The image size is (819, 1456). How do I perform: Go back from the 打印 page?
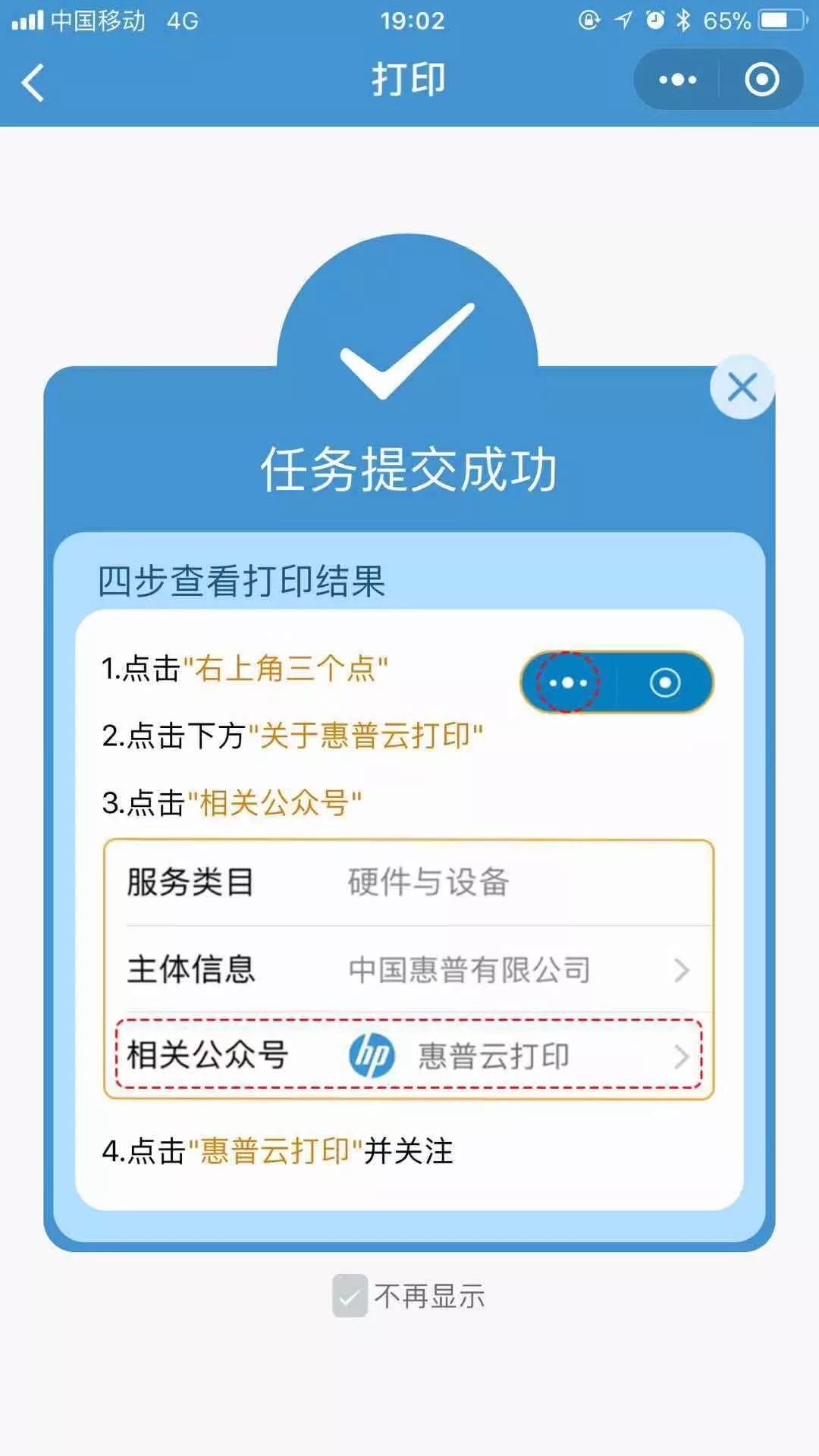click(33, 81)
